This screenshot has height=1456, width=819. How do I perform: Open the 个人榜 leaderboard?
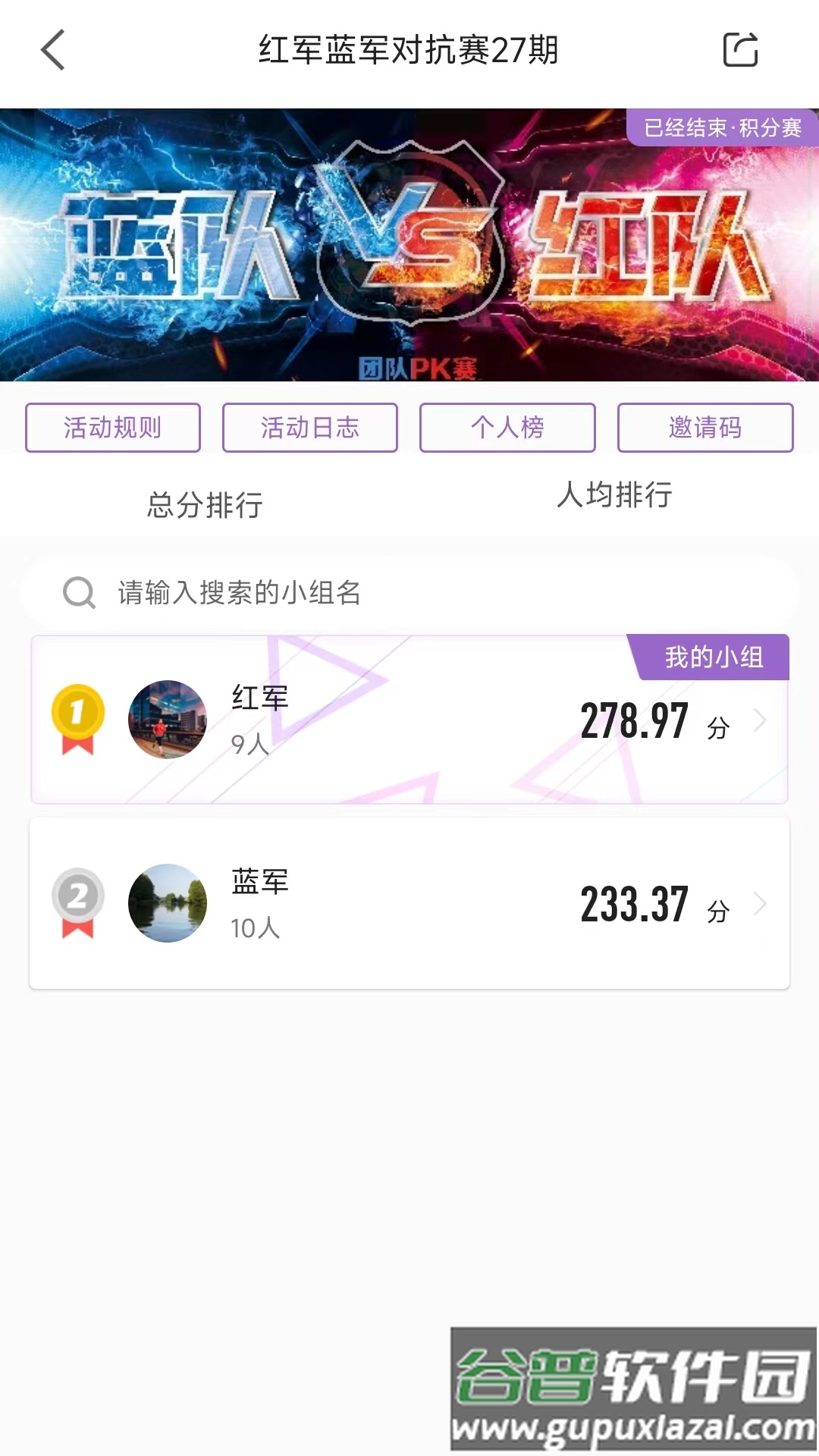tap(507, 427)
